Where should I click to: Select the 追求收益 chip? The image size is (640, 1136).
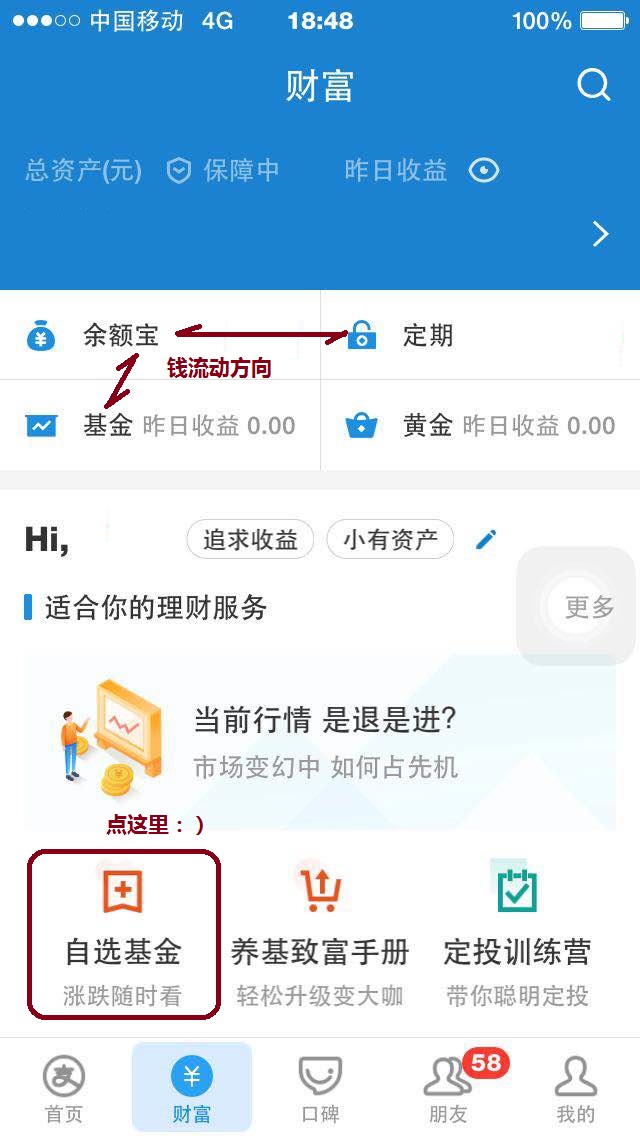click(x=250, y=540)
